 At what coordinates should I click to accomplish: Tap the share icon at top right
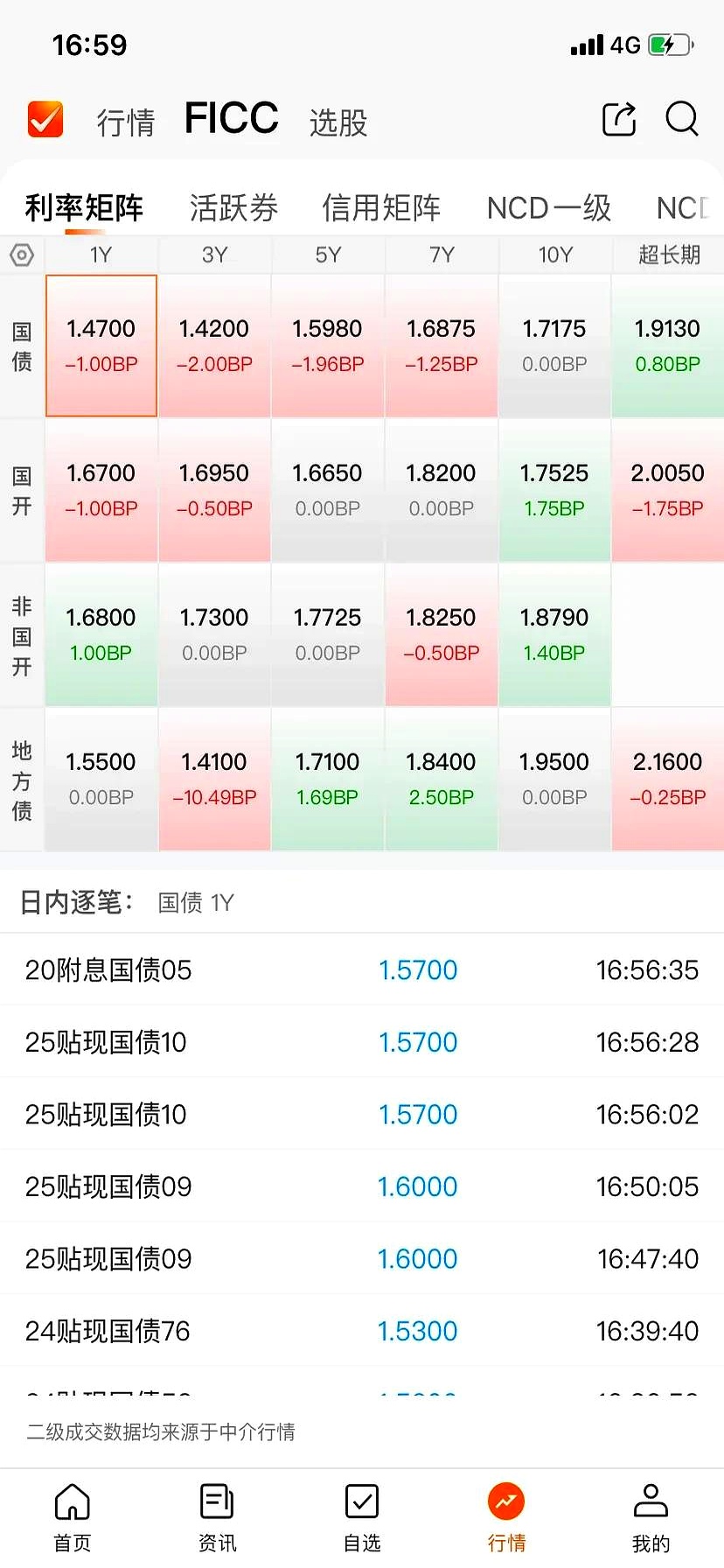tap(619, 121)
